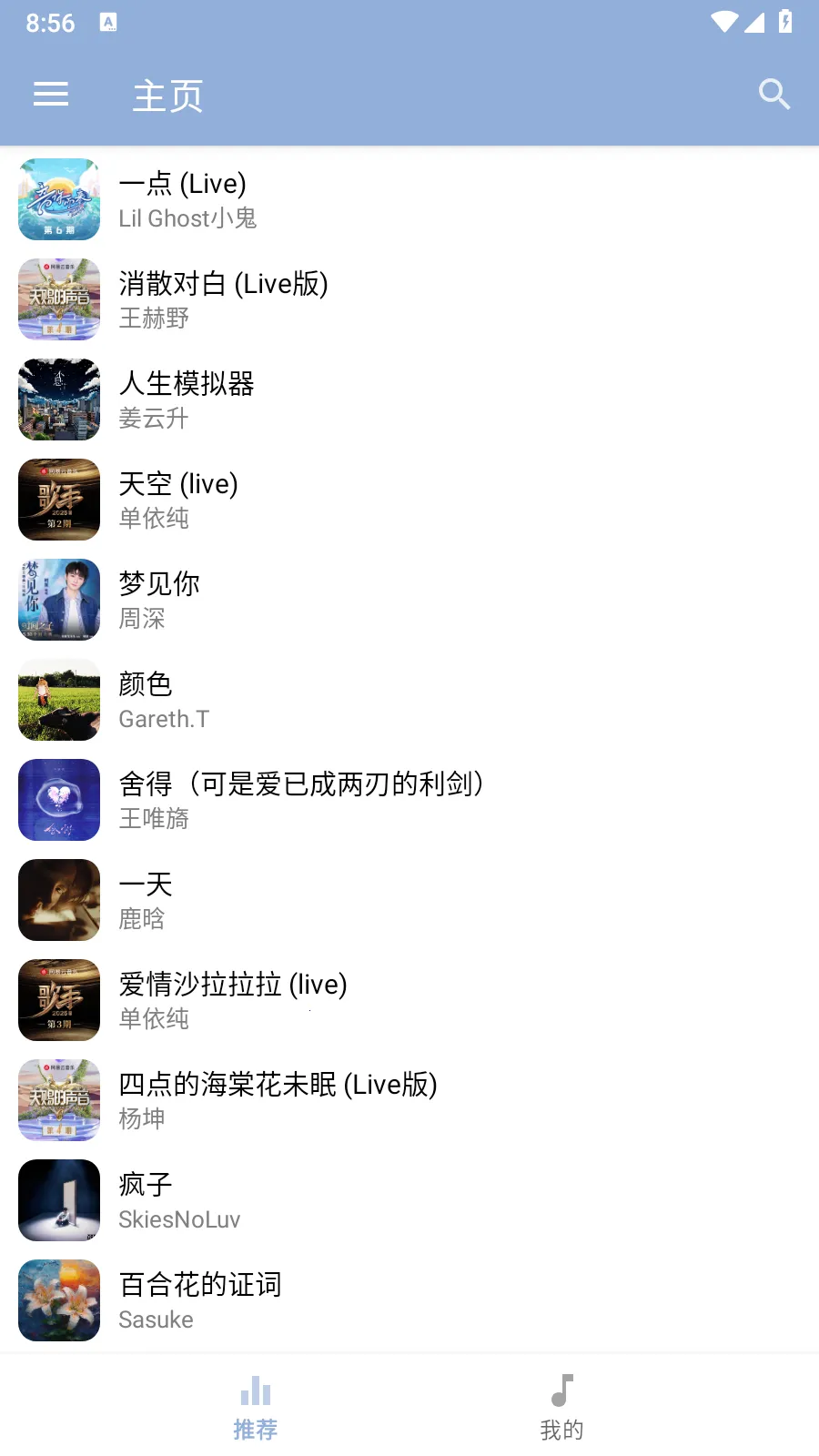Open the hamburger drawer menu
This screenshot has width=819, height=1456.
point(51,94)
